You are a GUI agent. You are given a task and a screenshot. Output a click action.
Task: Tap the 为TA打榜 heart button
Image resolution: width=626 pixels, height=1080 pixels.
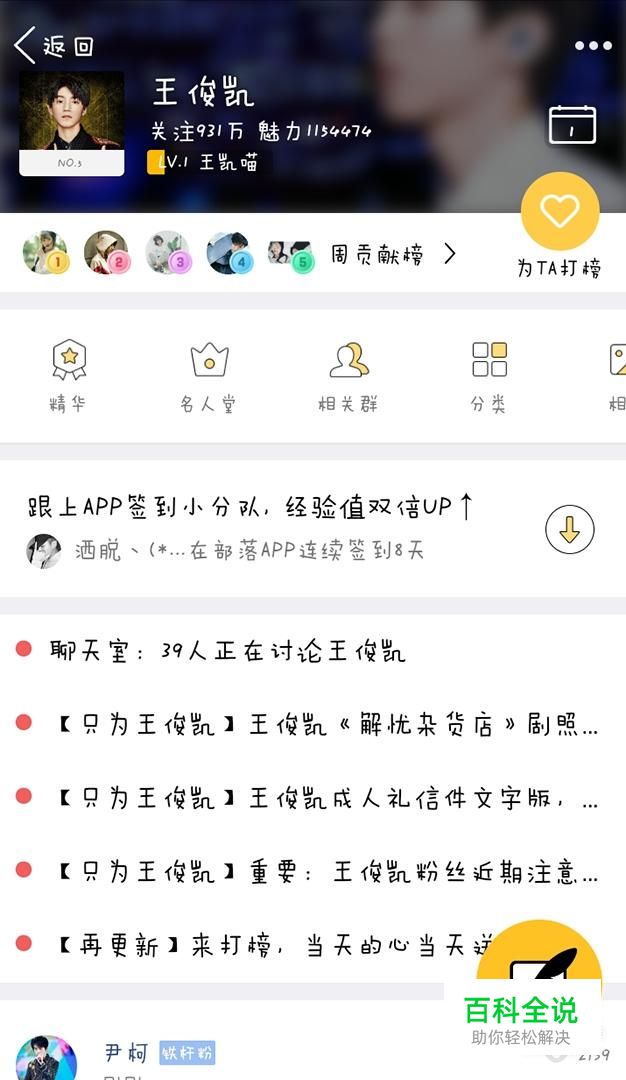560,211
